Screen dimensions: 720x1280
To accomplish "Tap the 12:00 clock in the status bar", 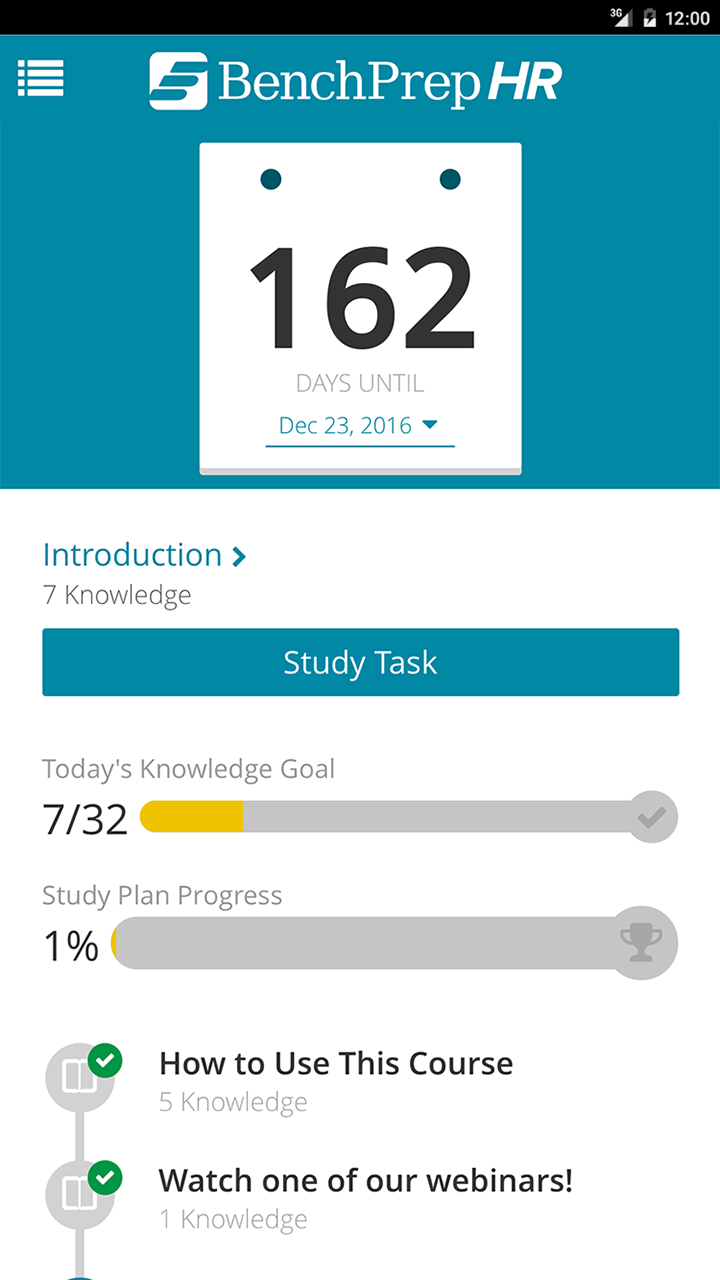I will [690, 16].
